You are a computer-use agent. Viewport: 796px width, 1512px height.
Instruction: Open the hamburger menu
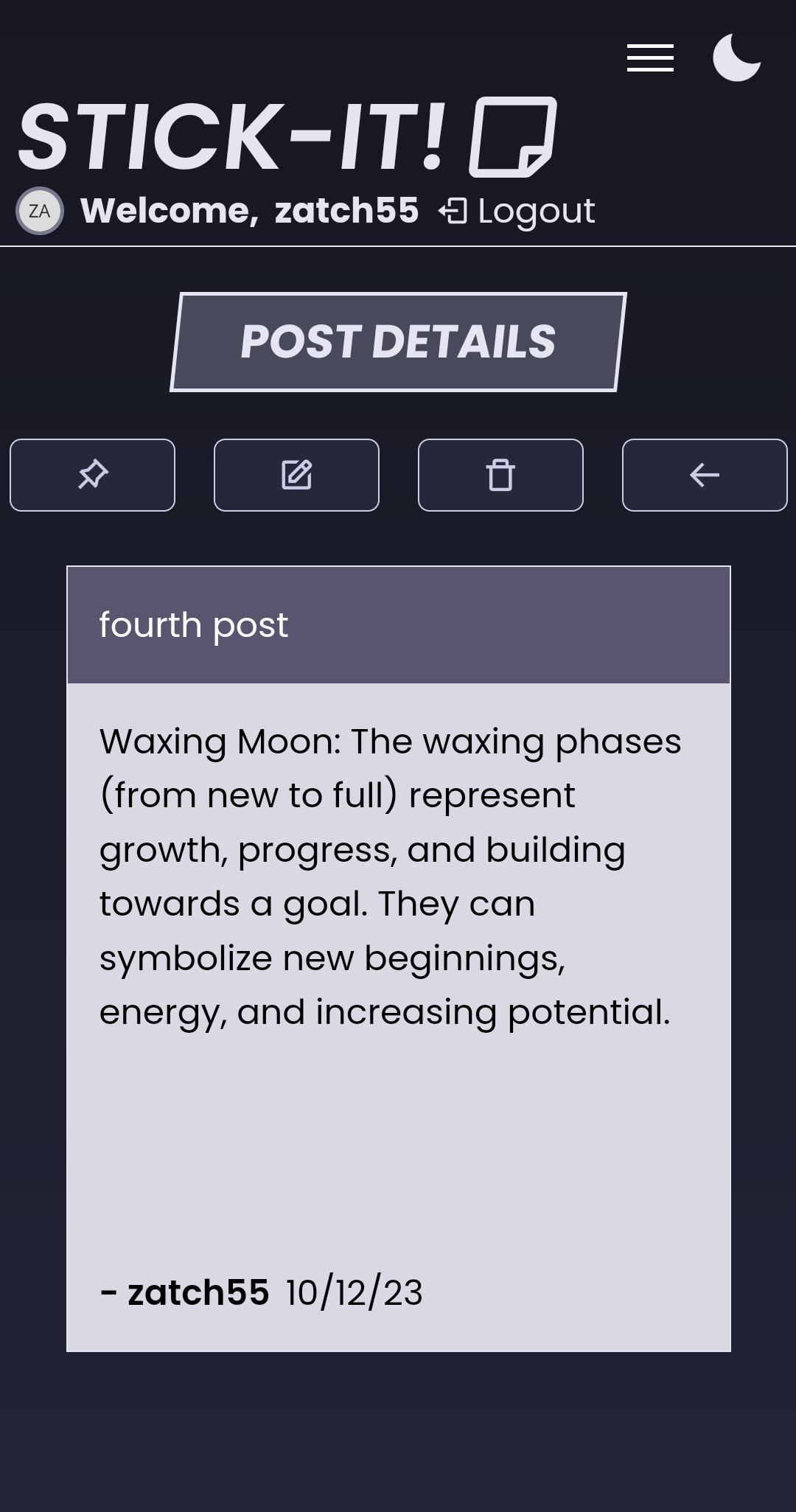(650, 58)
